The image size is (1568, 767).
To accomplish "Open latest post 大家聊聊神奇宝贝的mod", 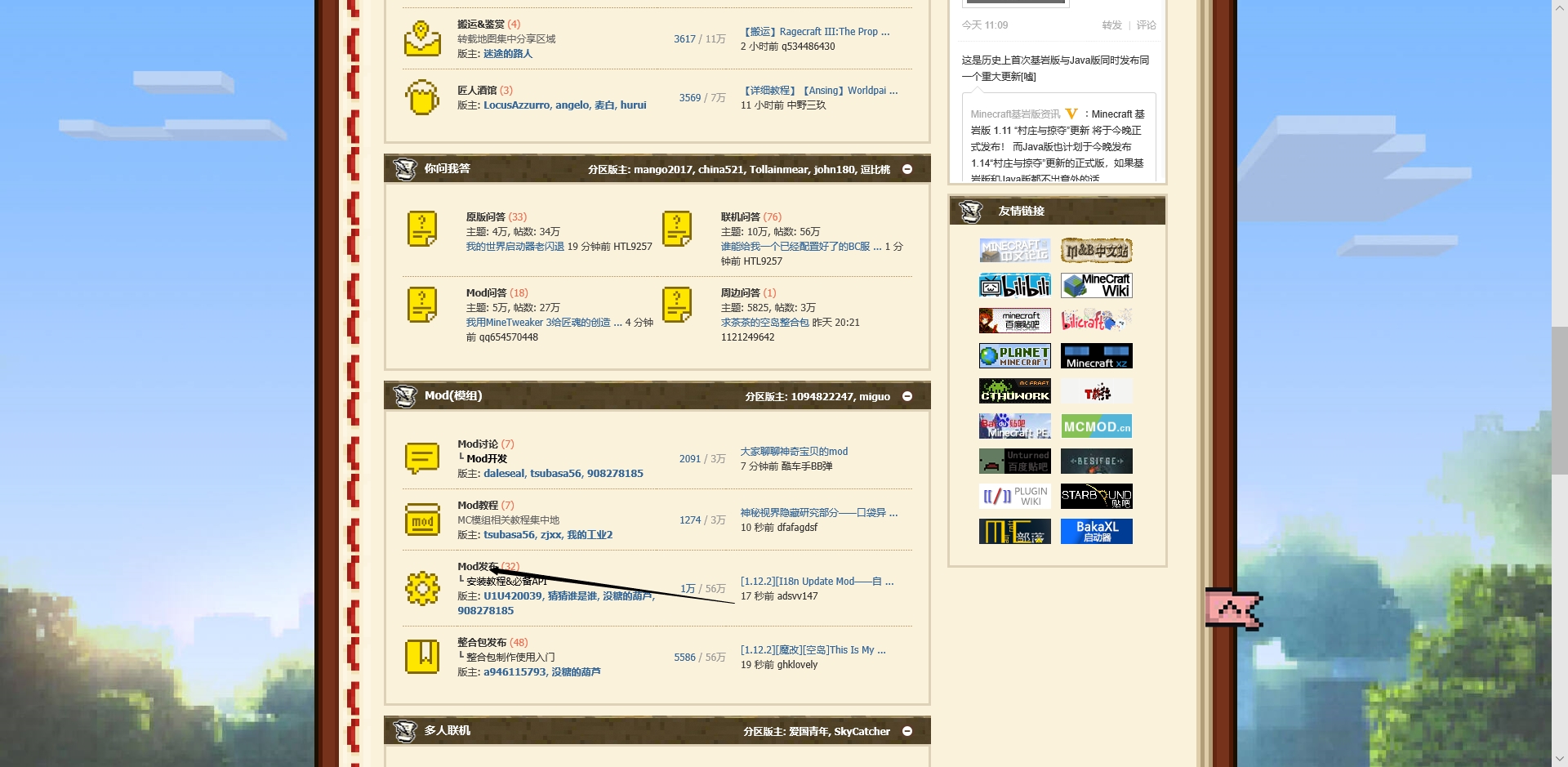I will pyautogui.click(x=794, y=452).
